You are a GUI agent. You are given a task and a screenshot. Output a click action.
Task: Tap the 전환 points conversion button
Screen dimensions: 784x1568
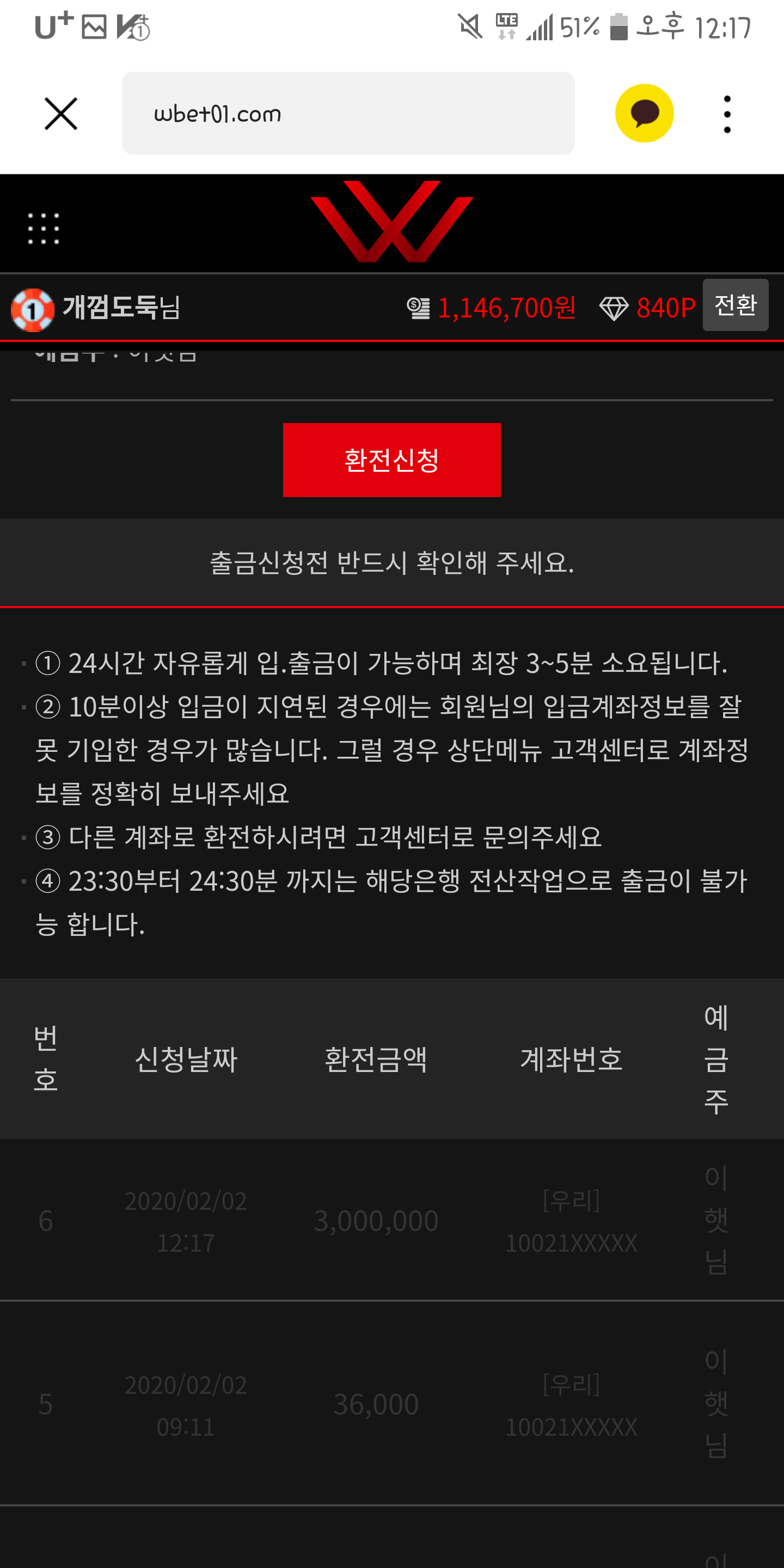(734, 305)
